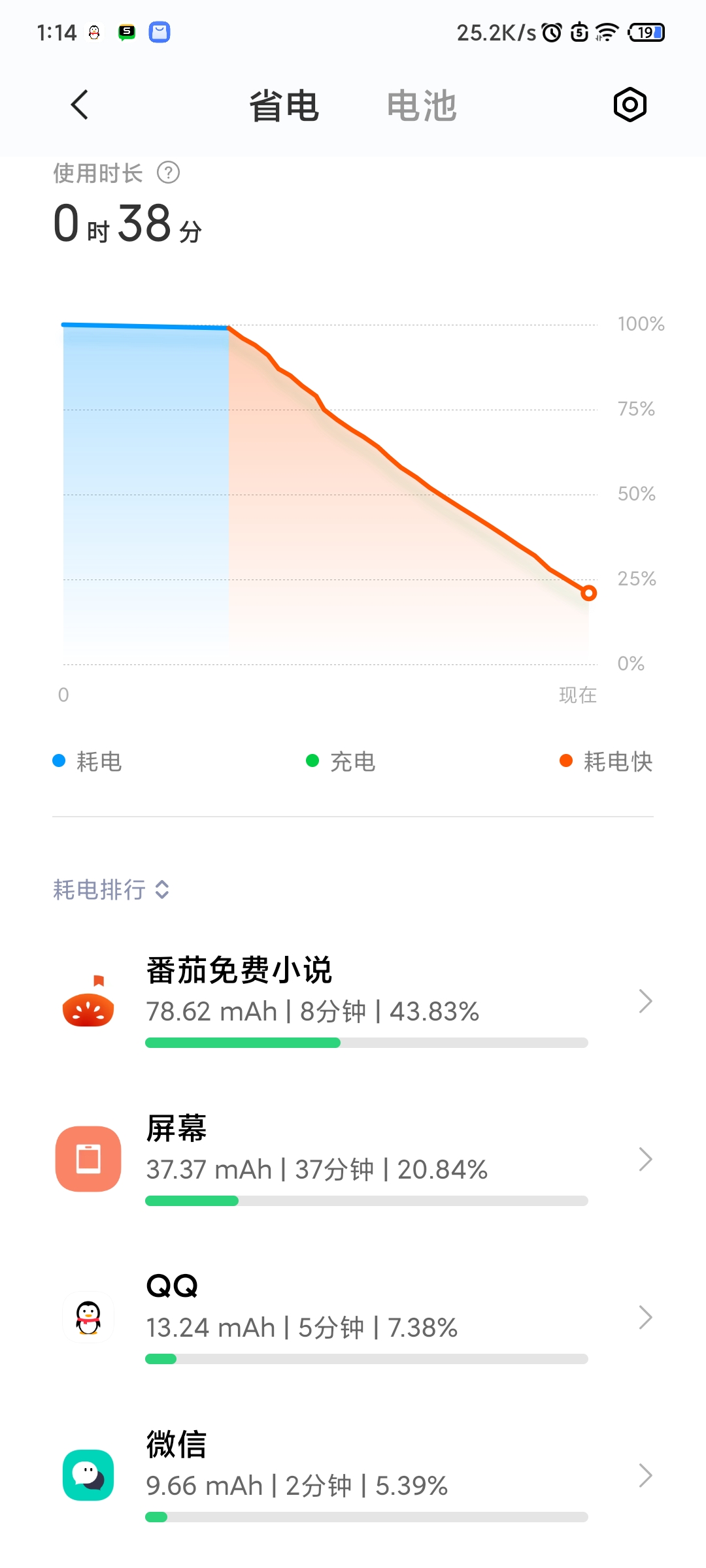Open the 耗电排行 sorting dropdown
The height and width of the screenshot is (1568, 706).
[x=111, y=889]
